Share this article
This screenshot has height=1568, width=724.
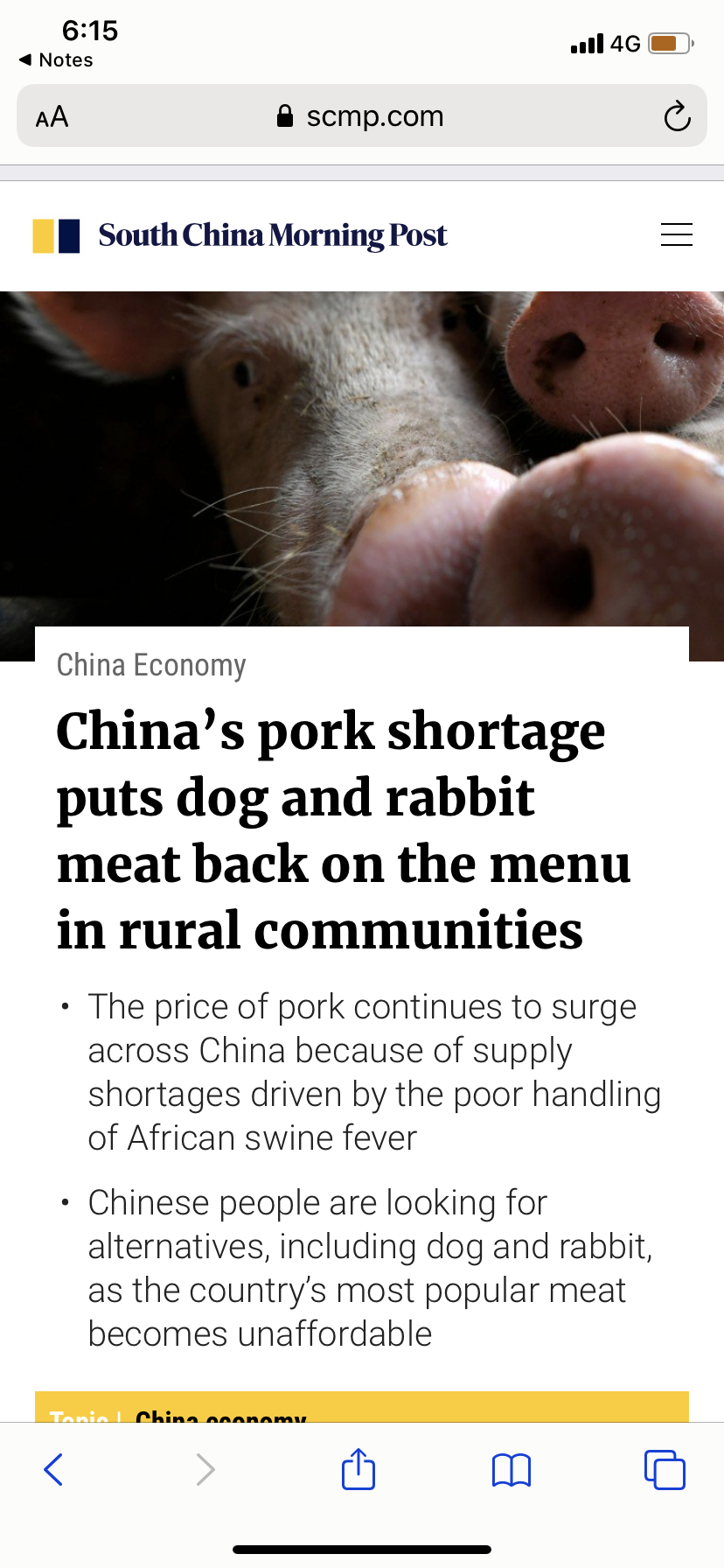(x=359, y=1469)
